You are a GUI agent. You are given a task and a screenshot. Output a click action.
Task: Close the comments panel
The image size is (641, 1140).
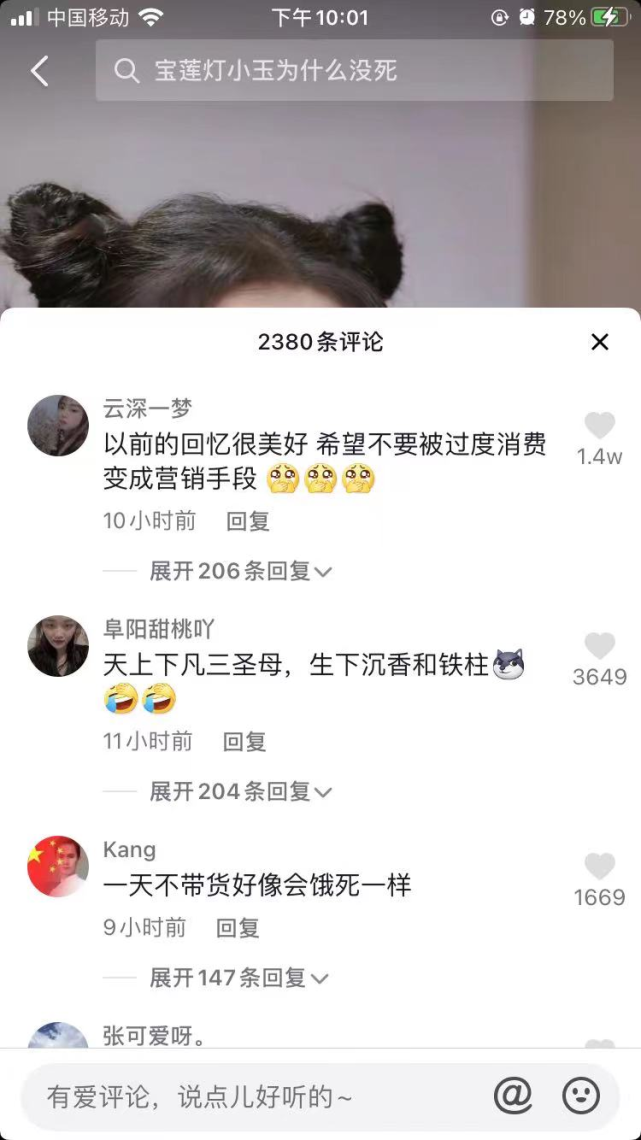click(x=599, y=342)
